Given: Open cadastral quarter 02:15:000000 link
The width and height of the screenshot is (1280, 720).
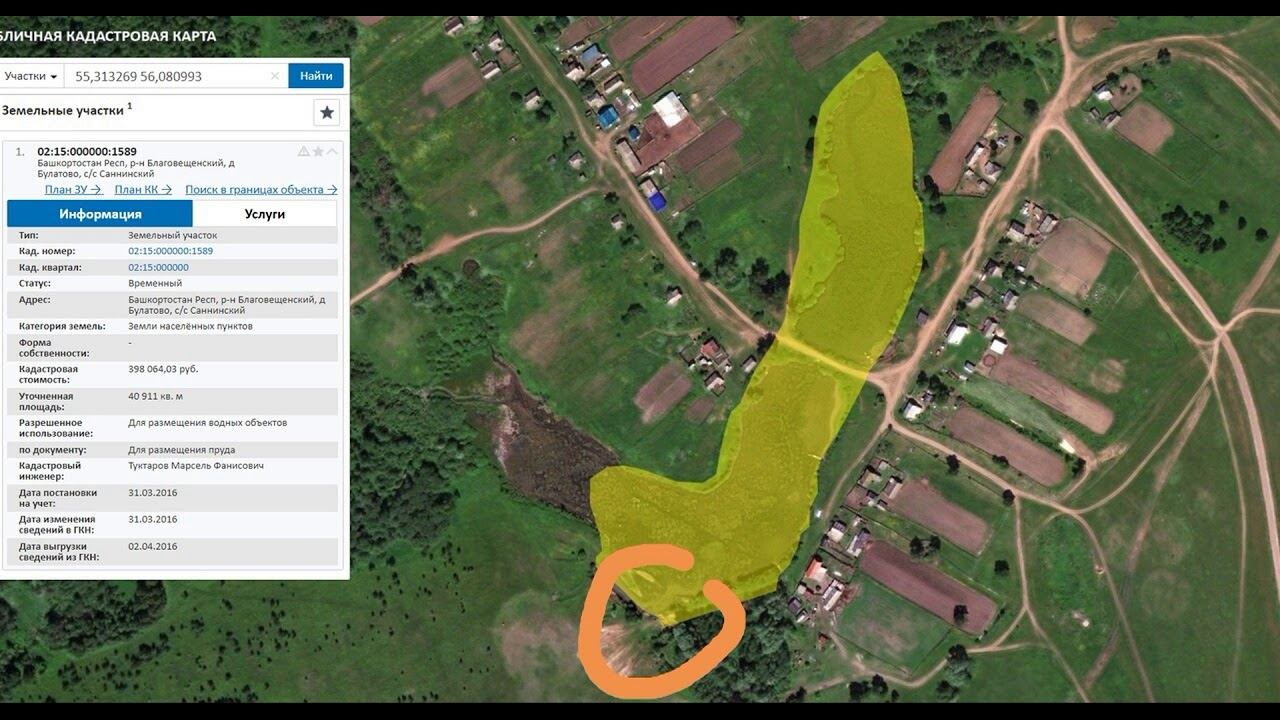Looking at the screenshot, I should tap(158, 267).
